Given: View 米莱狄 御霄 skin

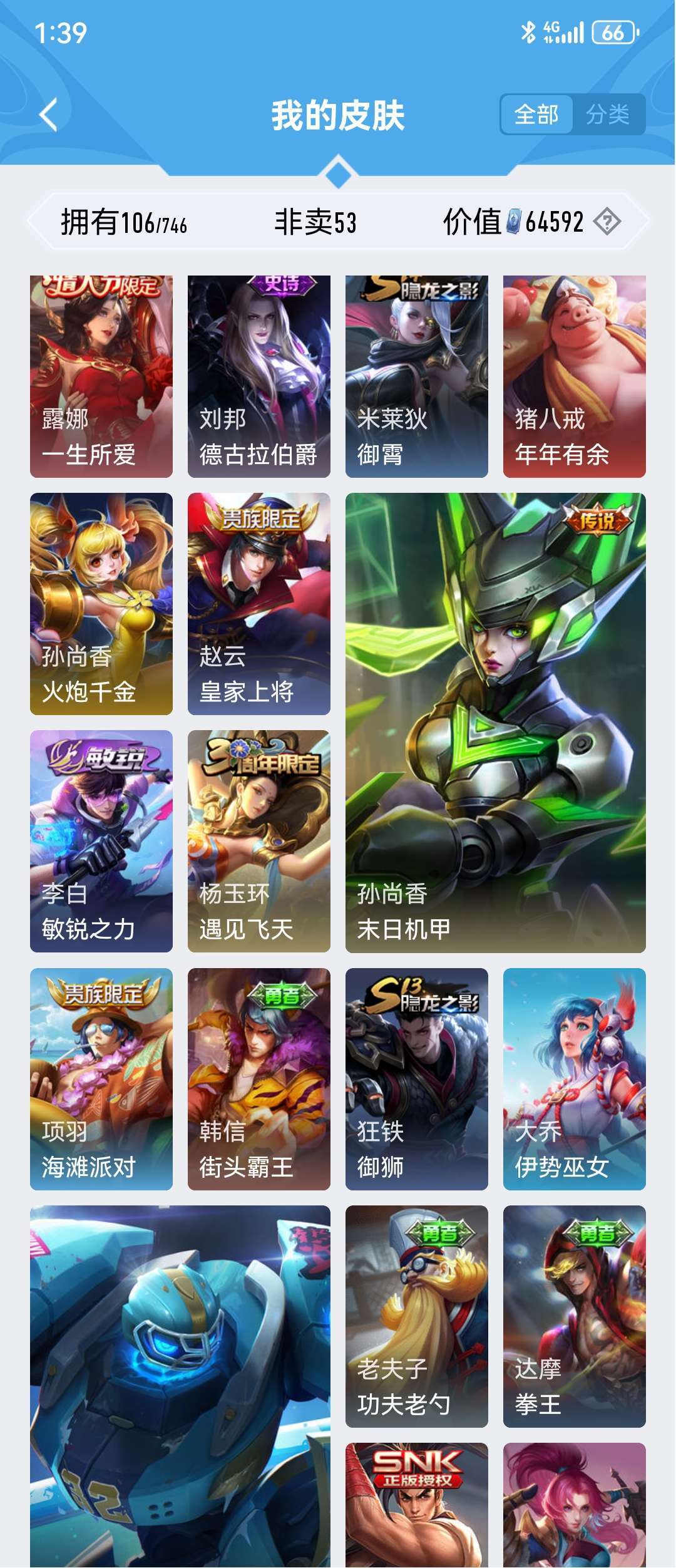Looking at the screenshot, I should point(417,376).
